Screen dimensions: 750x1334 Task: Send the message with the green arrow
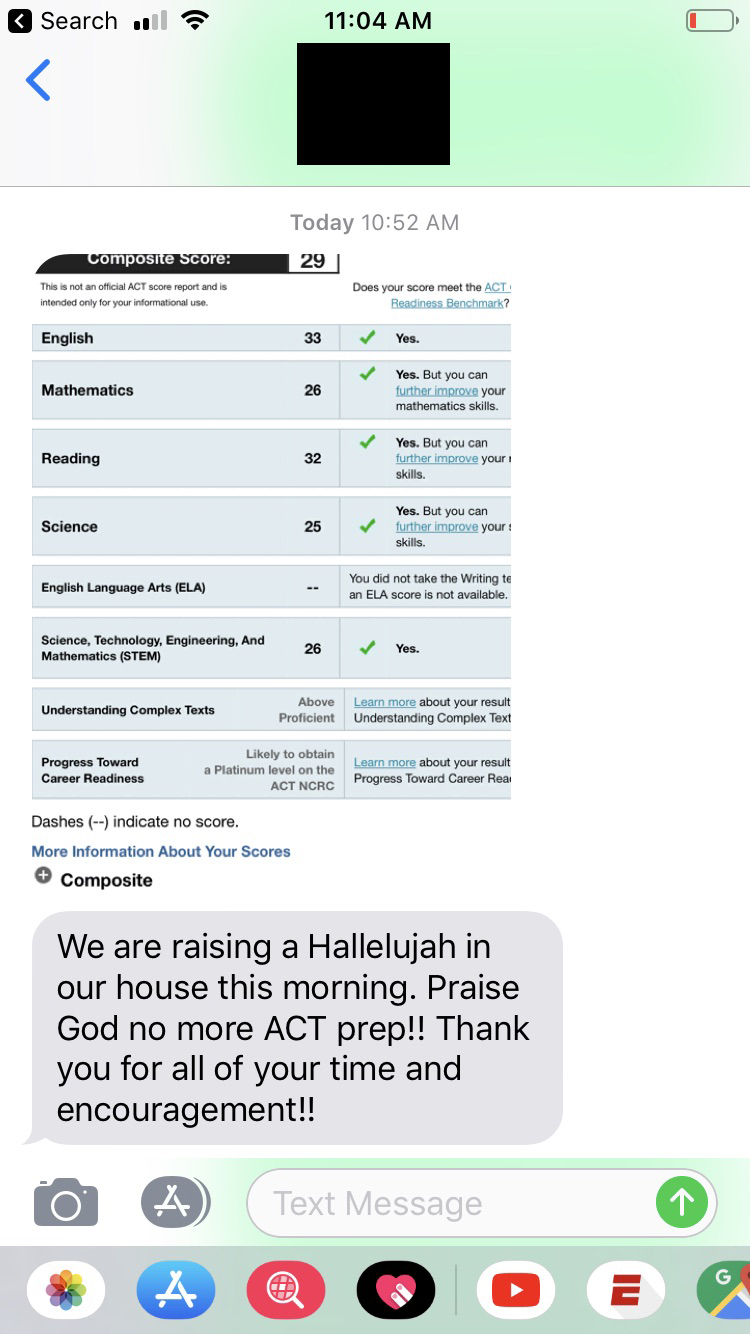[682, 1202]
